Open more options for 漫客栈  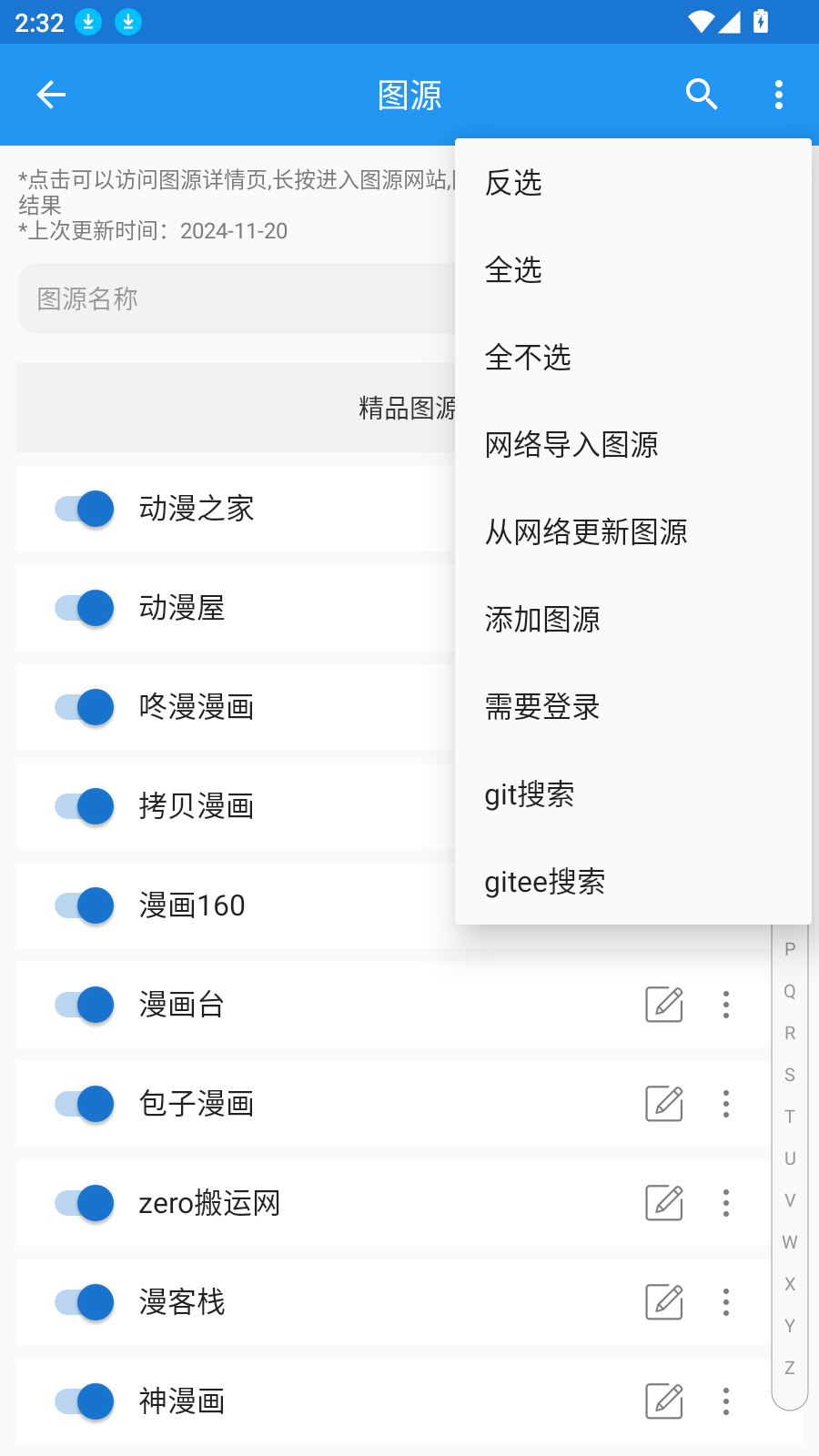pyautogui.click(x=726, y=1302)
